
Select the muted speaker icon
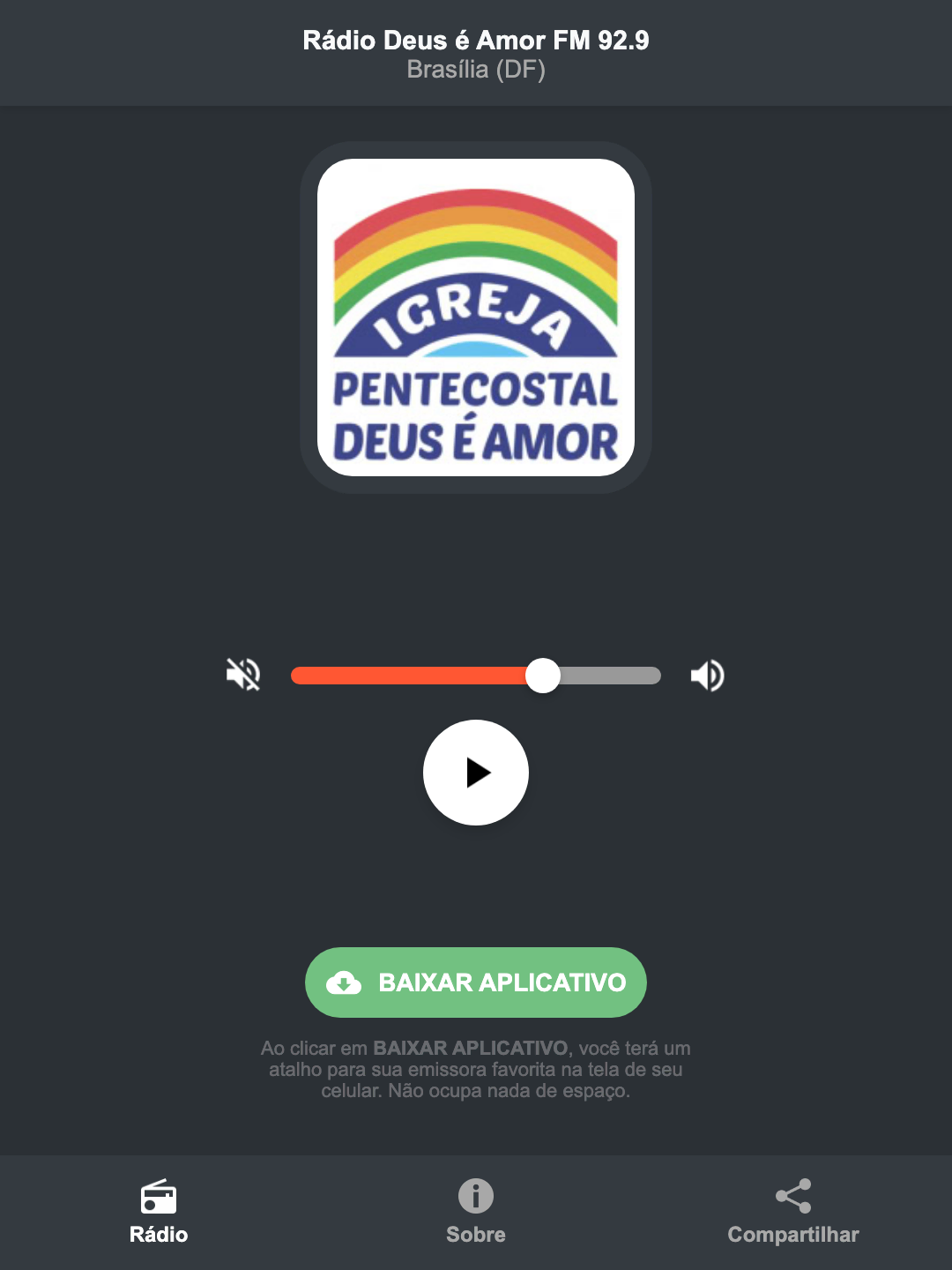[244, 675]
